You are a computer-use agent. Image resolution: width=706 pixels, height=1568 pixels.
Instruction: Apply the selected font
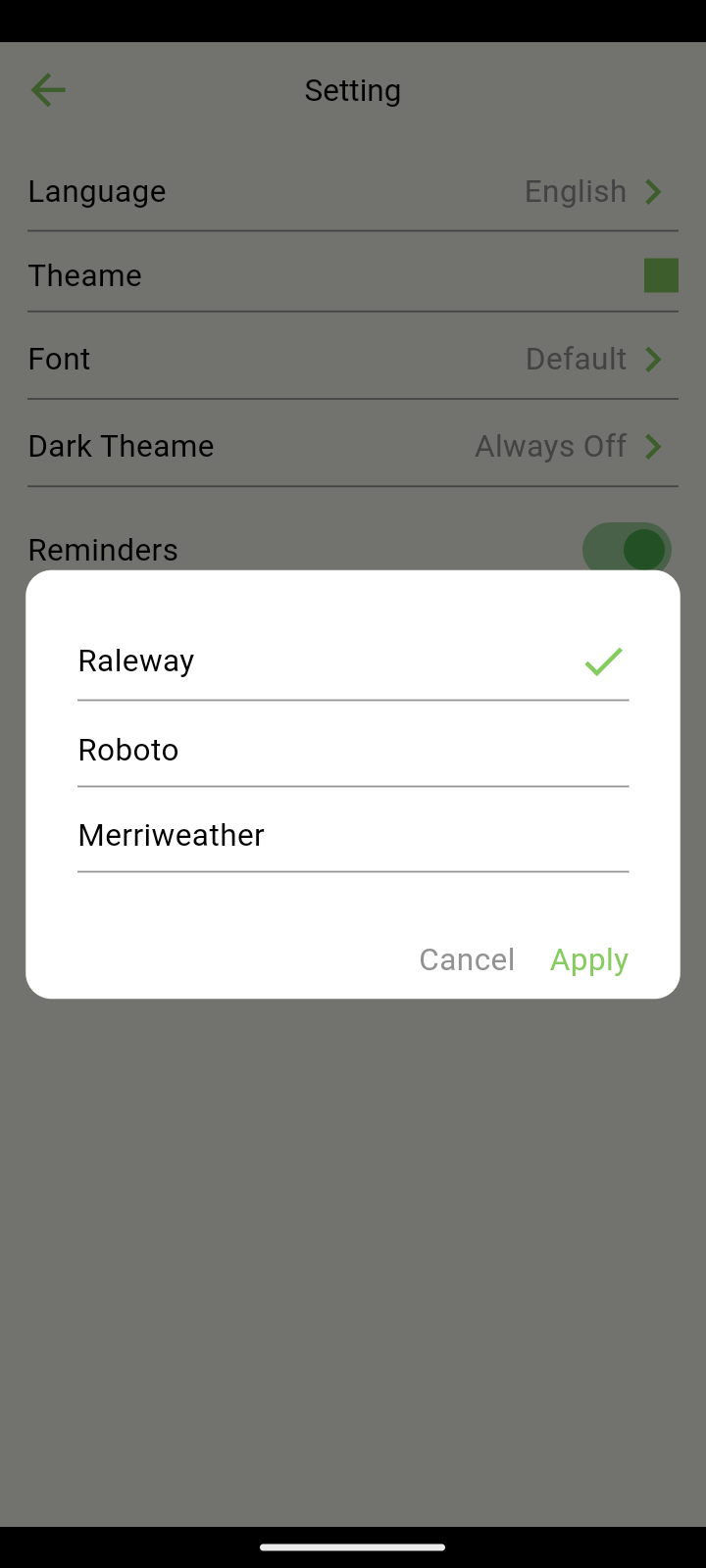click(589, 959)
